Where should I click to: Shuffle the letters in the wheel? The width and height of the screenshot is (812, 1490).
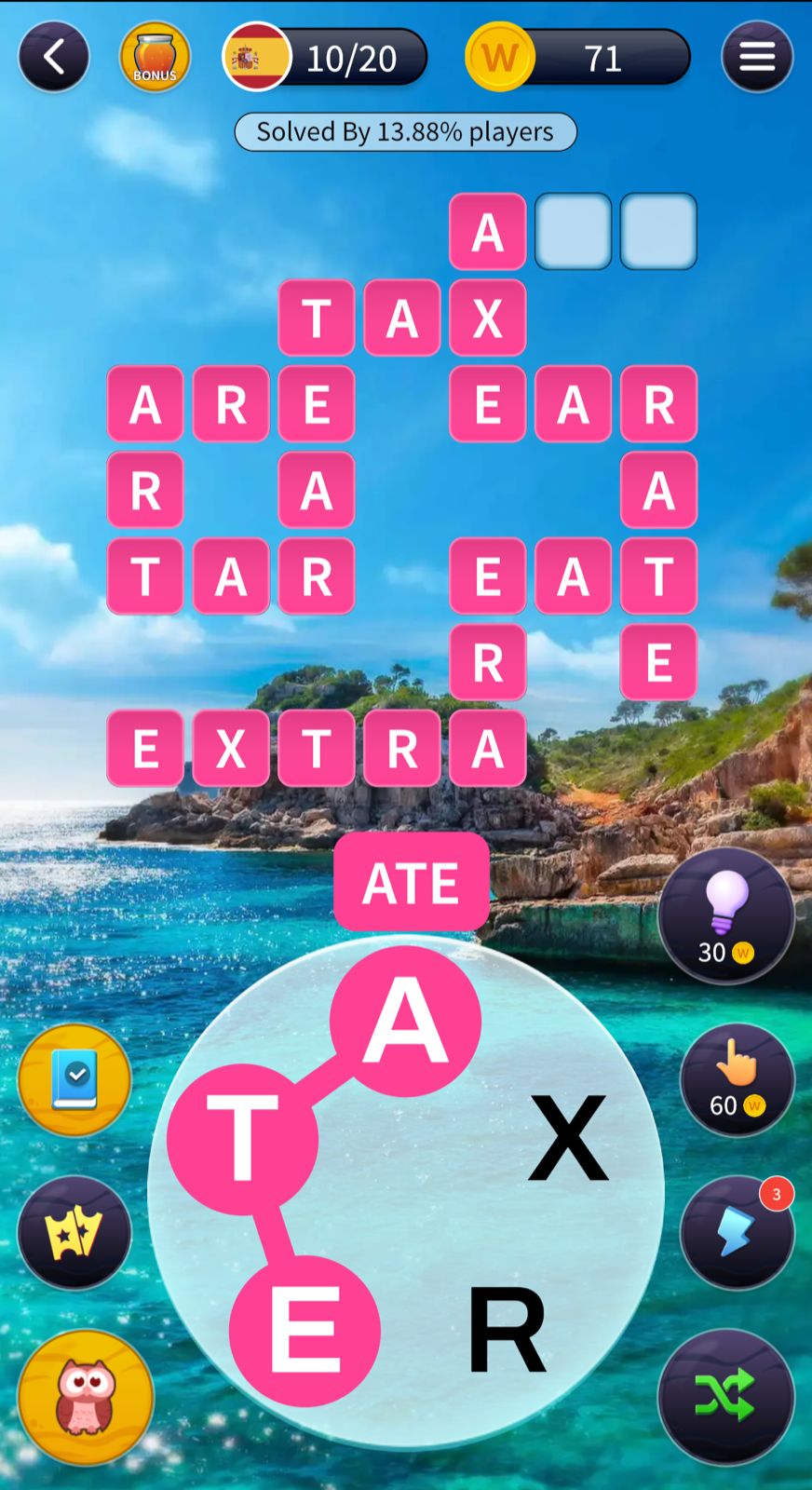click(x=726, y=1395)
